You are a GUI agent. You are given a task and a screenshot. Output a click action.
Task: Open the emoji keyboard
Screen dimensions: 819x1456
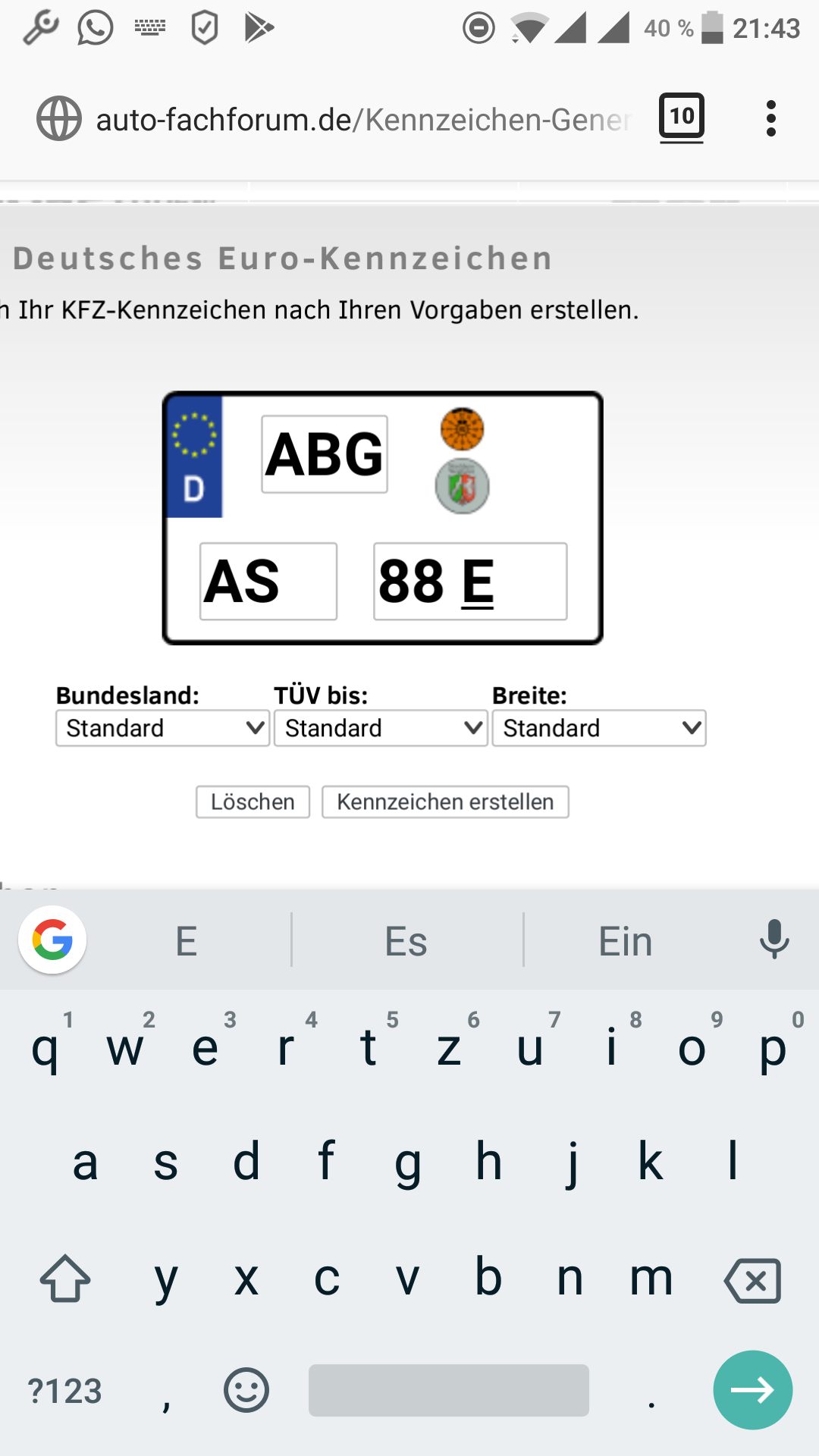tap(246, 1390)
